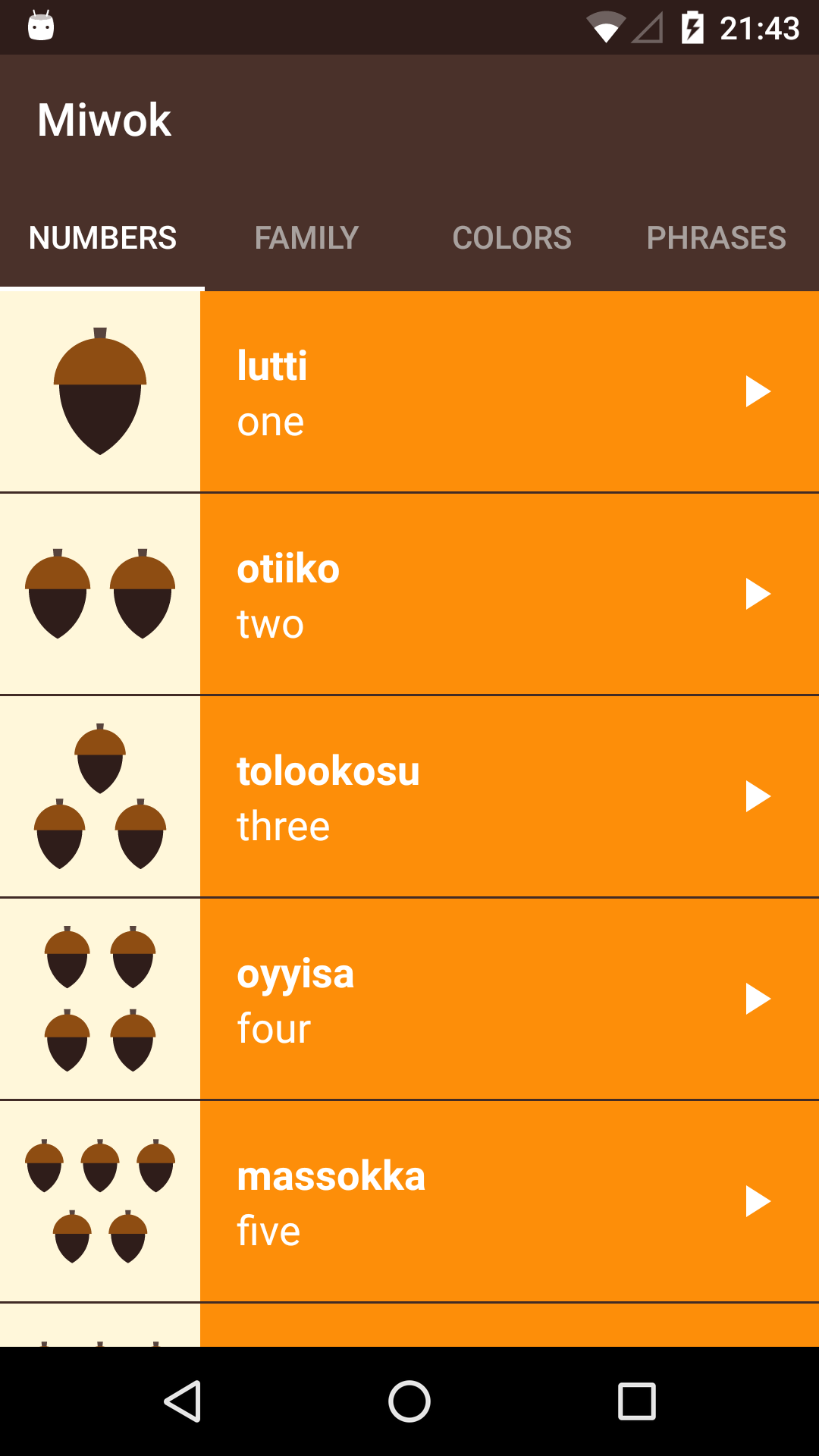Open the recent apps overview
This screenshot has height=1456, width=819.
pos(637,1401)
